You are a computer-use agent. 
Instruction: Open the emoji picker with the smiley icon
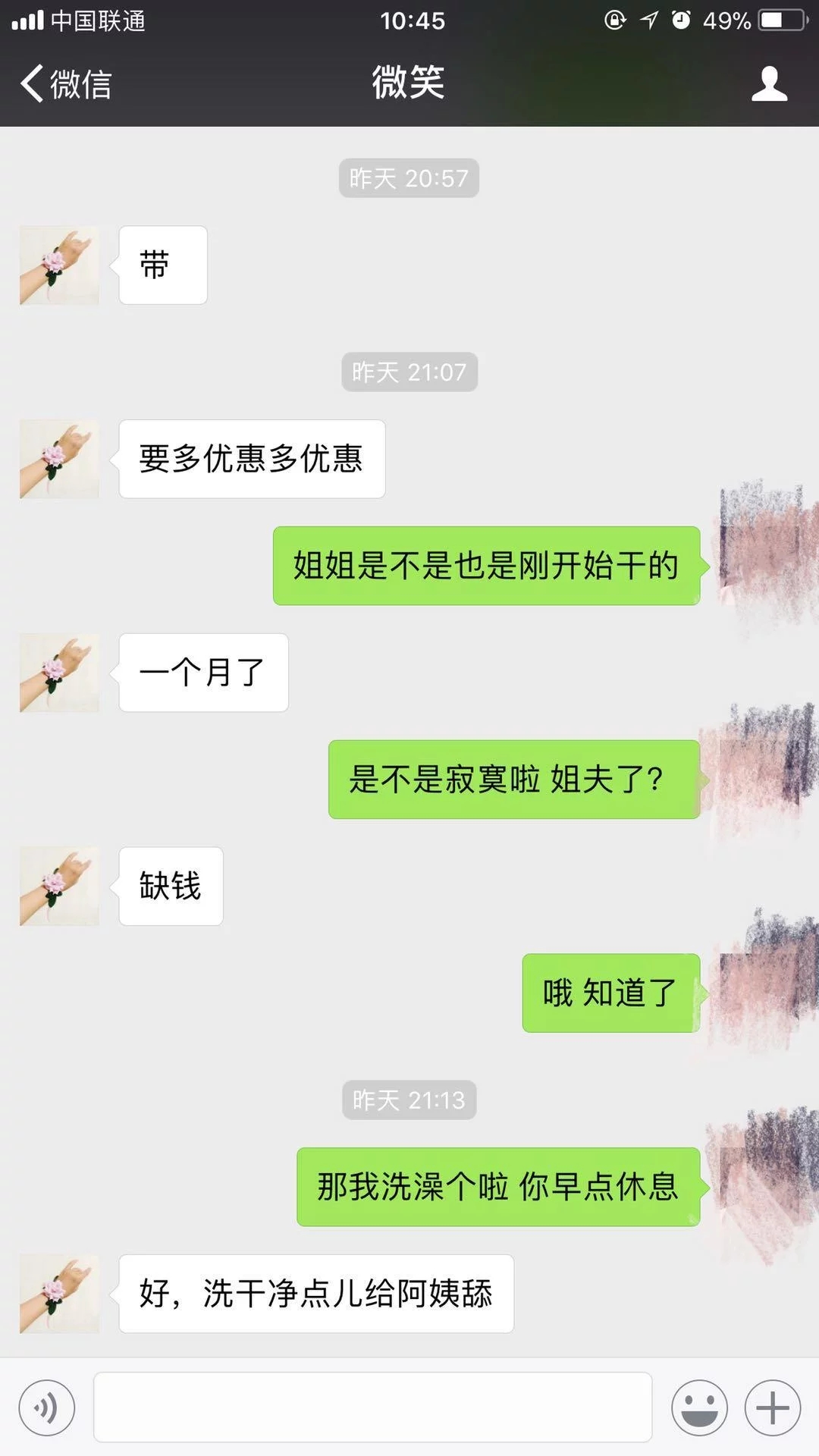tap(698, 1407)
